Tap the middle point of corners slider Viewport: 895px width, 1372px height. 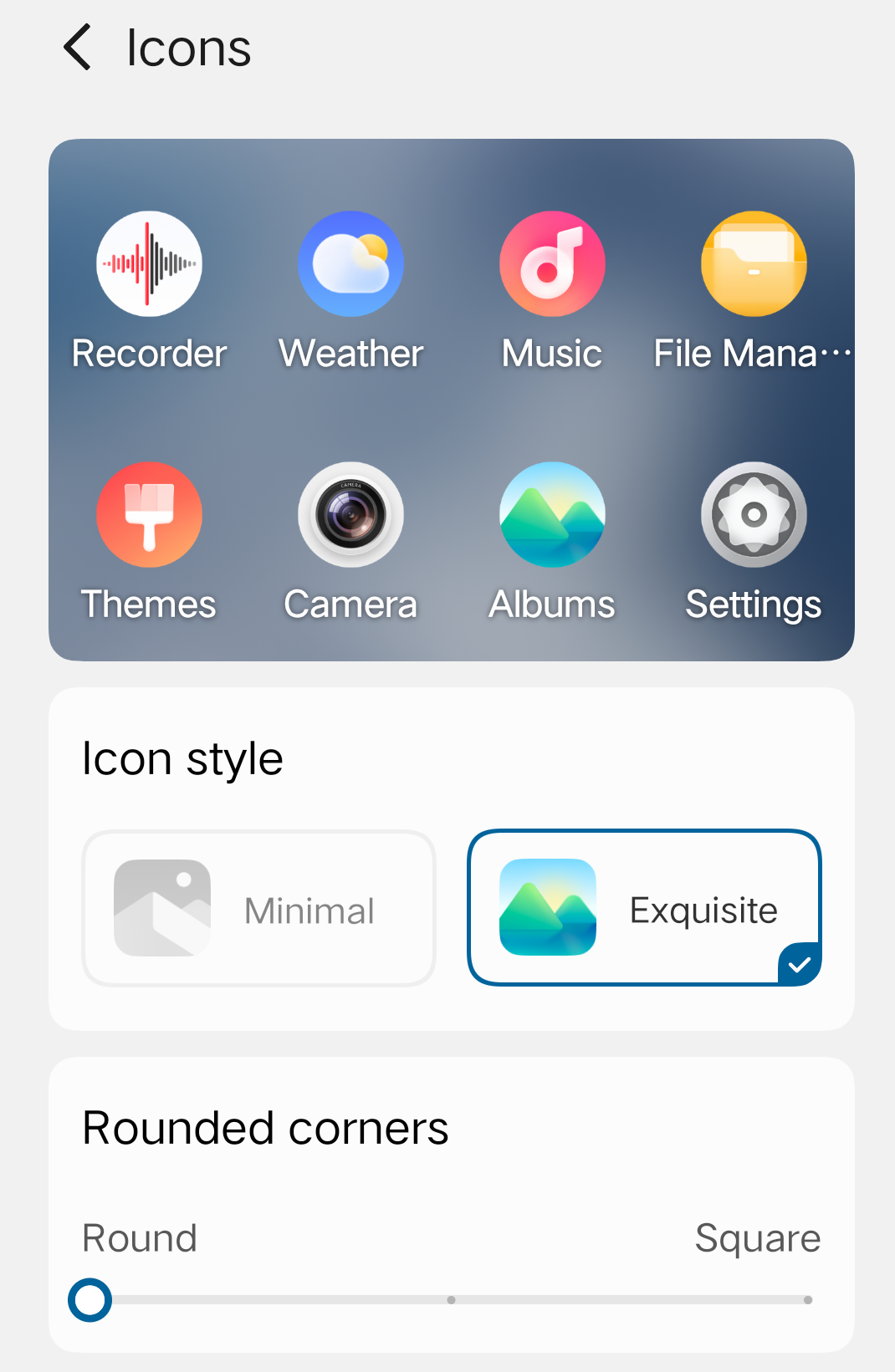(x=451, y=1300)
